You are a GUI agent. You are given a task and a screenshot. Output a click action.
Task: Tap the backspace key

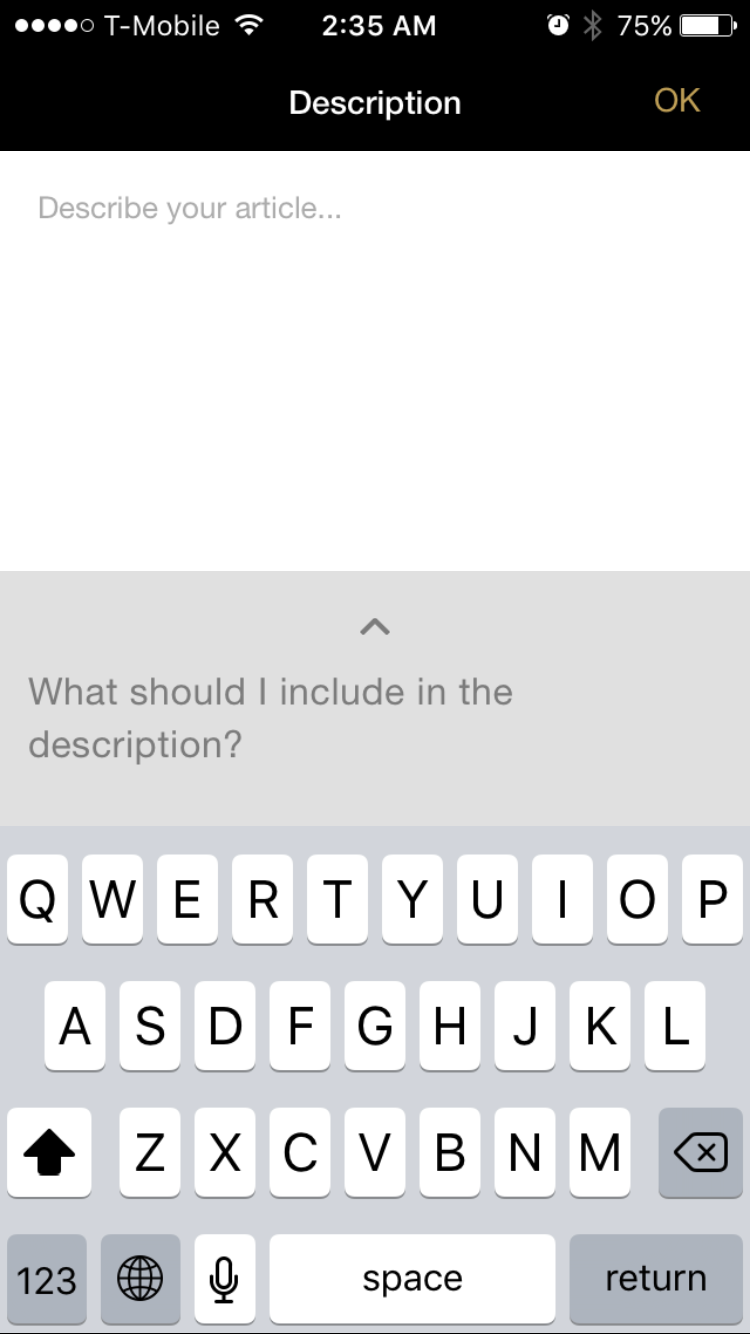pyautogui.click(x=700, y=1152)
